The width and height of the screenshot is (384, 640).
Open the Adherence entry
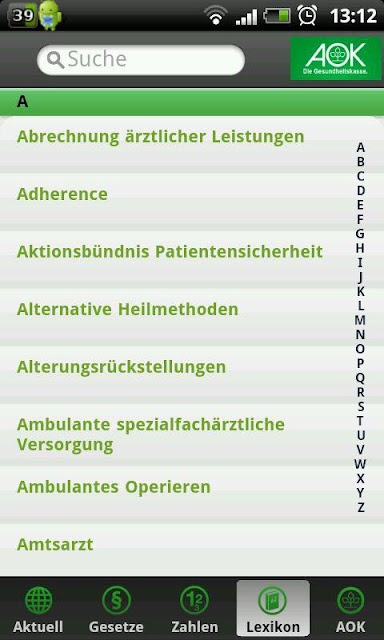pos(192,201)
